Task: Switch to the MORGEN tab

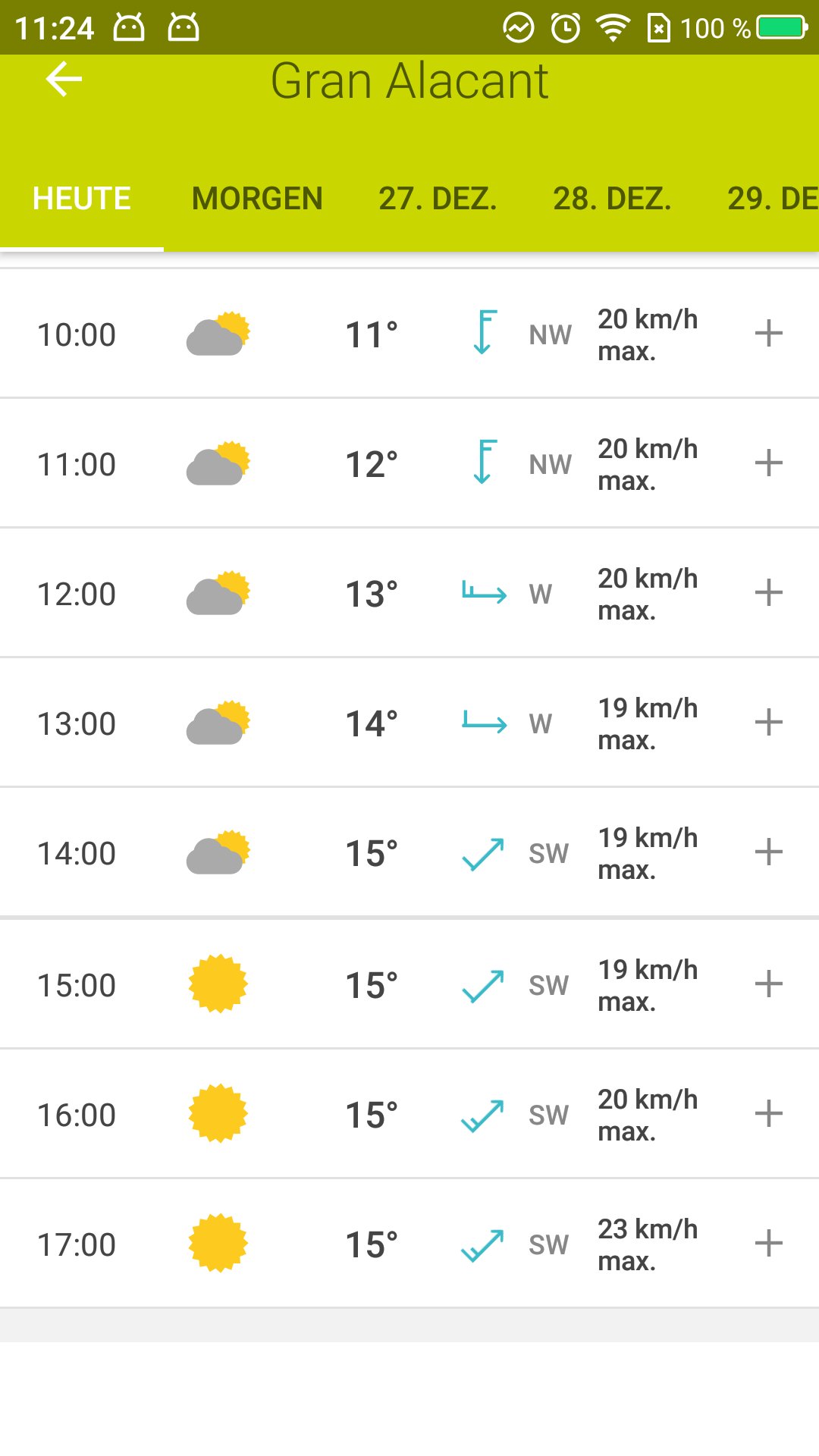Action: [257, 199]
